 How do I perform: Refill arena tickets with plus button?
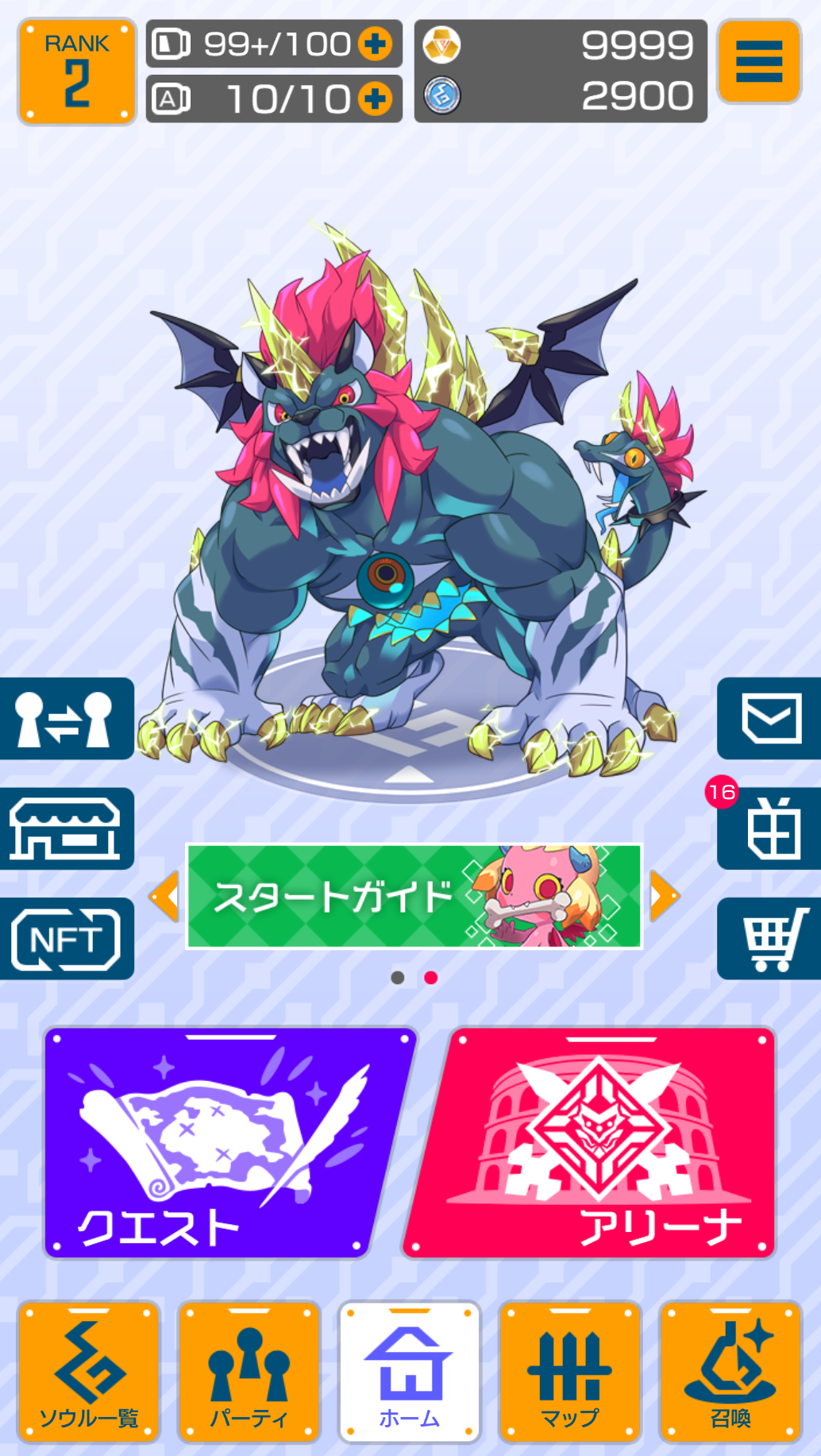pos(375,98)
